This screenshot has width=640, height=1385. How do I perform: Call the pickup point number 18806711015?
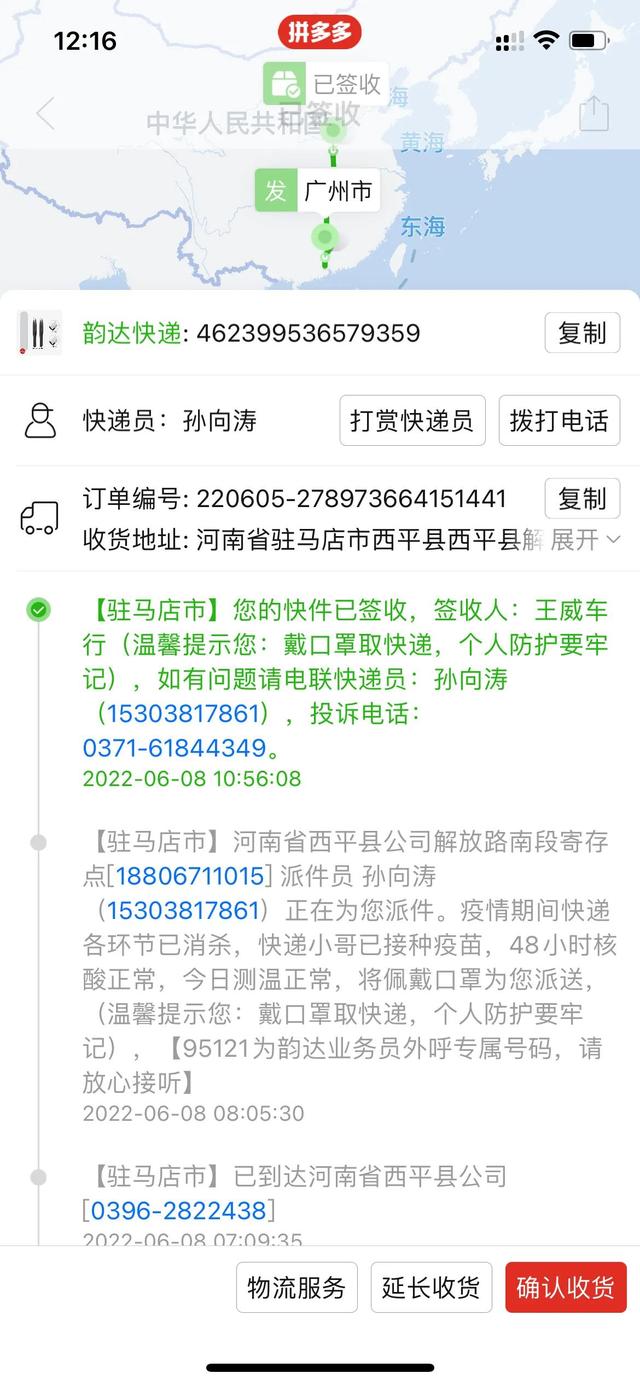pyautogui.click(x=191, y=876)
